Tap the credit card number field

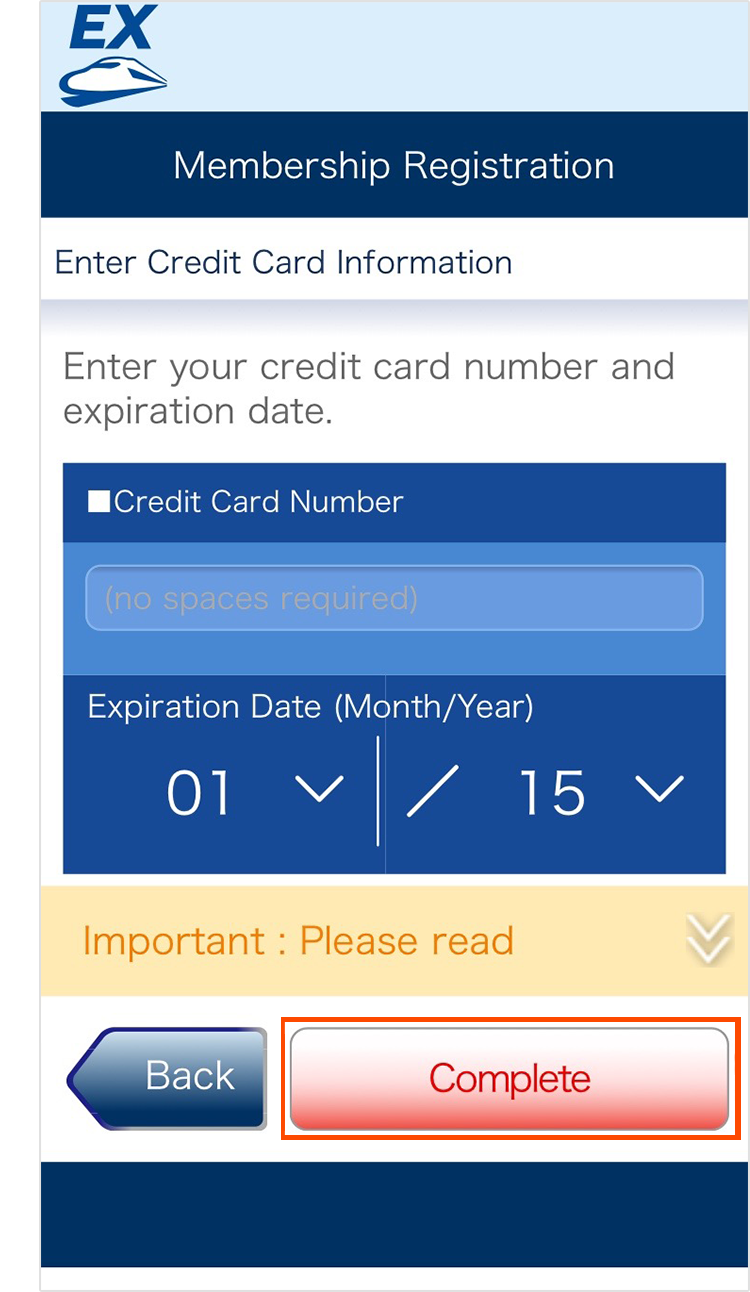click(394, 598)
